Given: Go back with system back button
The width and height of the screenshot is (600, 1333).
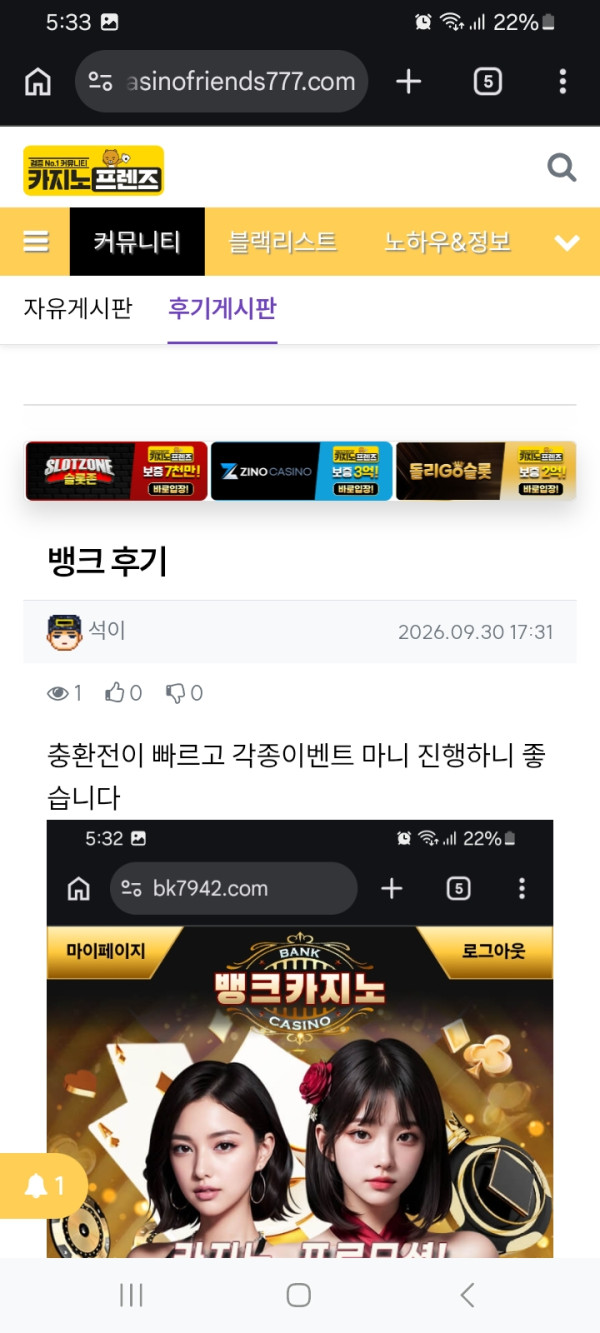Looking at the screenshot, I should 467,1295.
